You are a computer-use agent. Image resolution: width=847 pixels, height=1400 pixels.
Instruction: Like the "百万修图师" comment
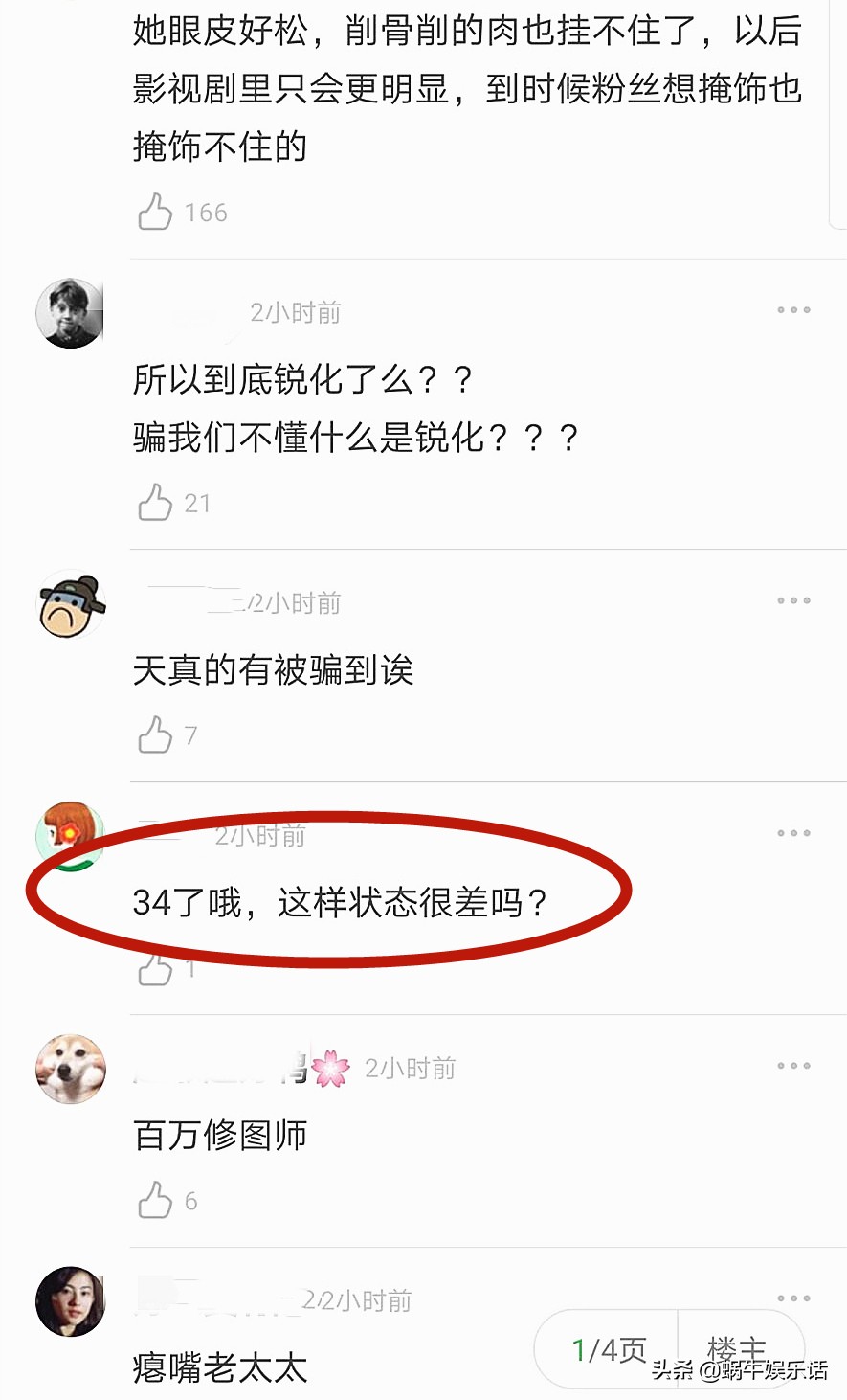pos(155,1200)
